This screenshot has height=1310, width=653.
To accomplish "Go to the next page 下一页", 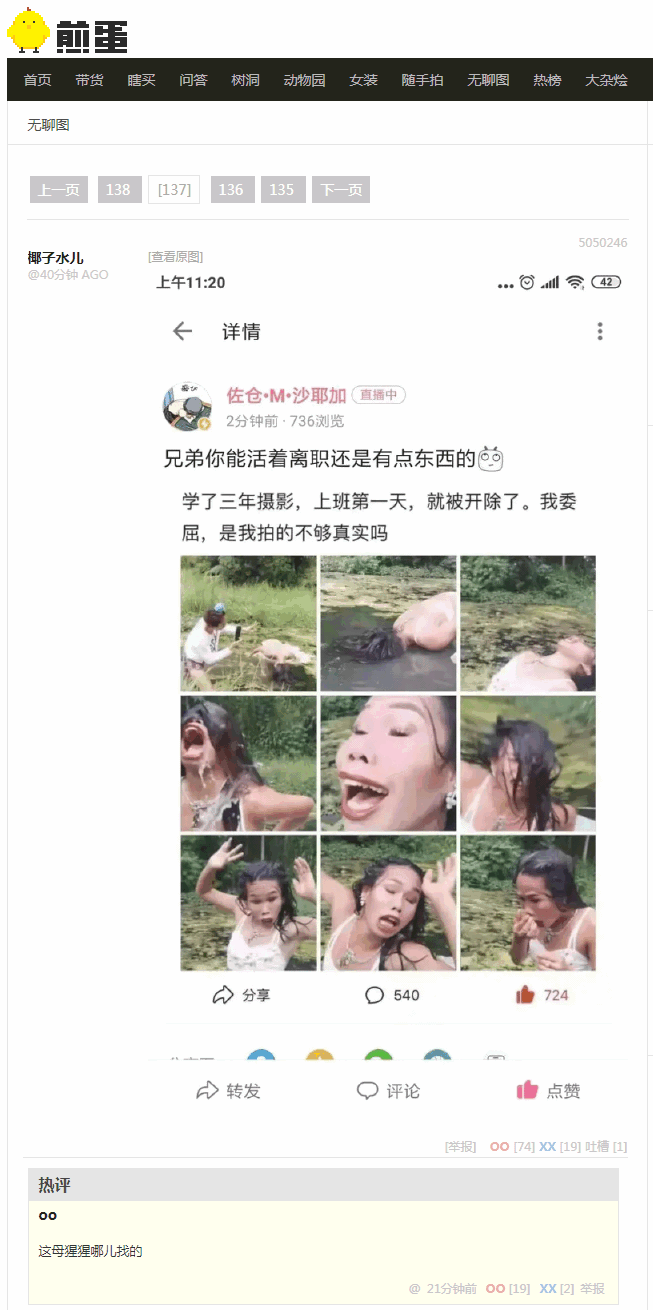I will pos(341,190).
